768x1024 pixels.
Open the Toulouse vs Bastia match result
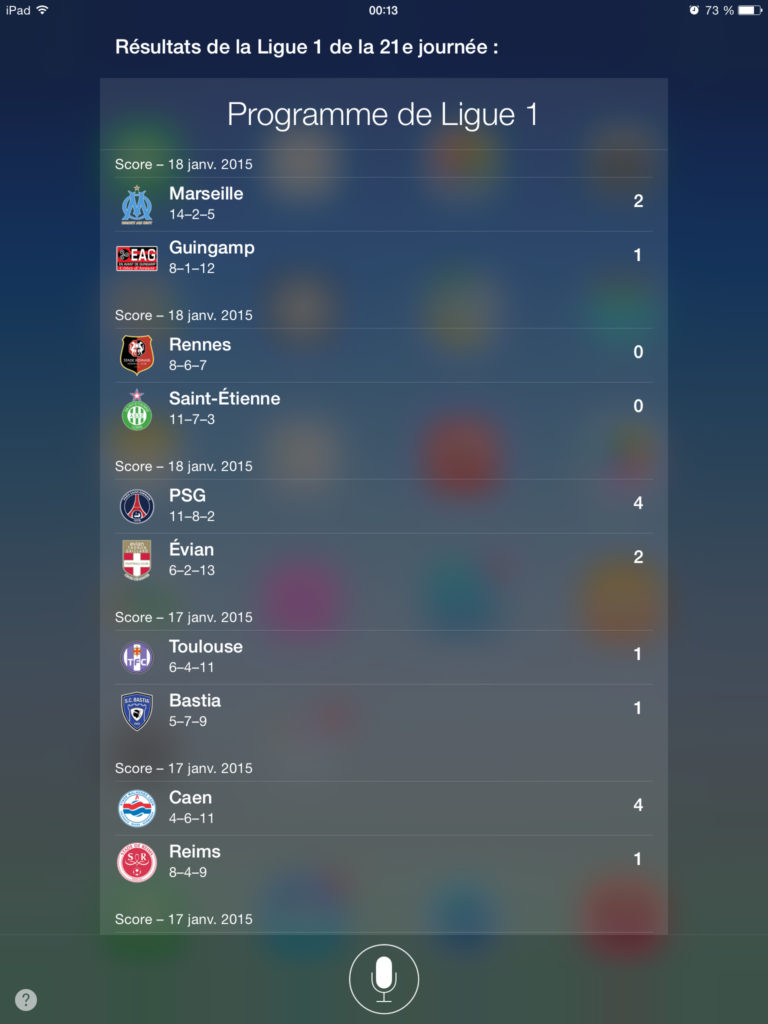point(383,681)
